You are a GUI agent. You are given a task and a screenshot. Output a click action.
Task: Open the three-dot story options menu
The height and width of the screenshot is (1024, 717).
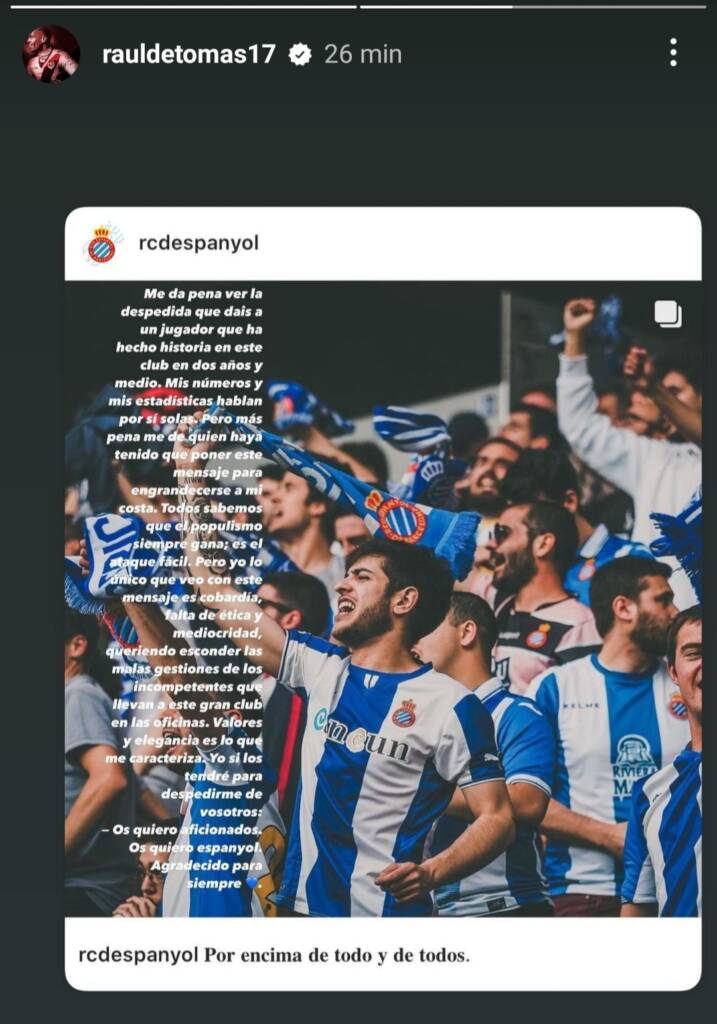(673, 53)
